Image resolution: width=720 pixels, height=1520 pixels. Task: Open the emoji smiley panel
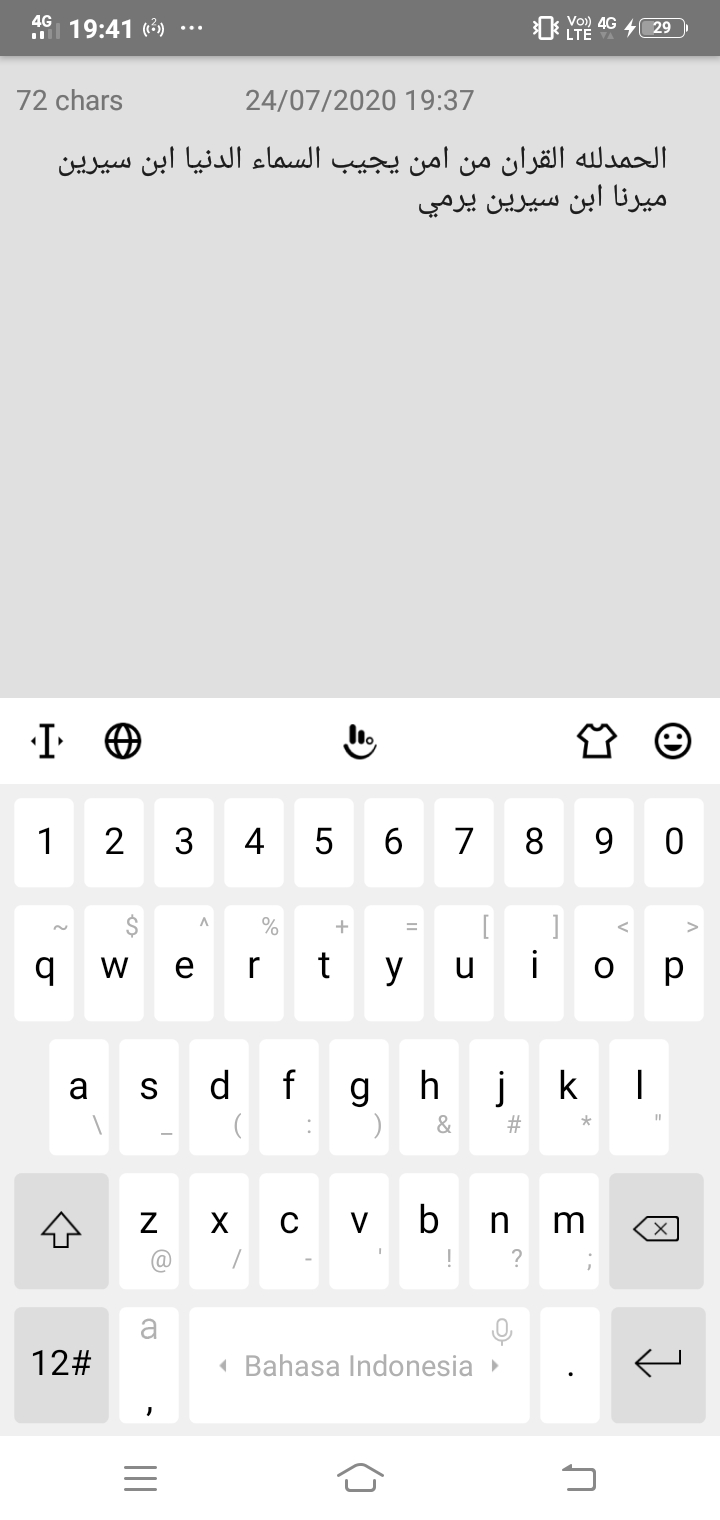(x=672, y=741)
